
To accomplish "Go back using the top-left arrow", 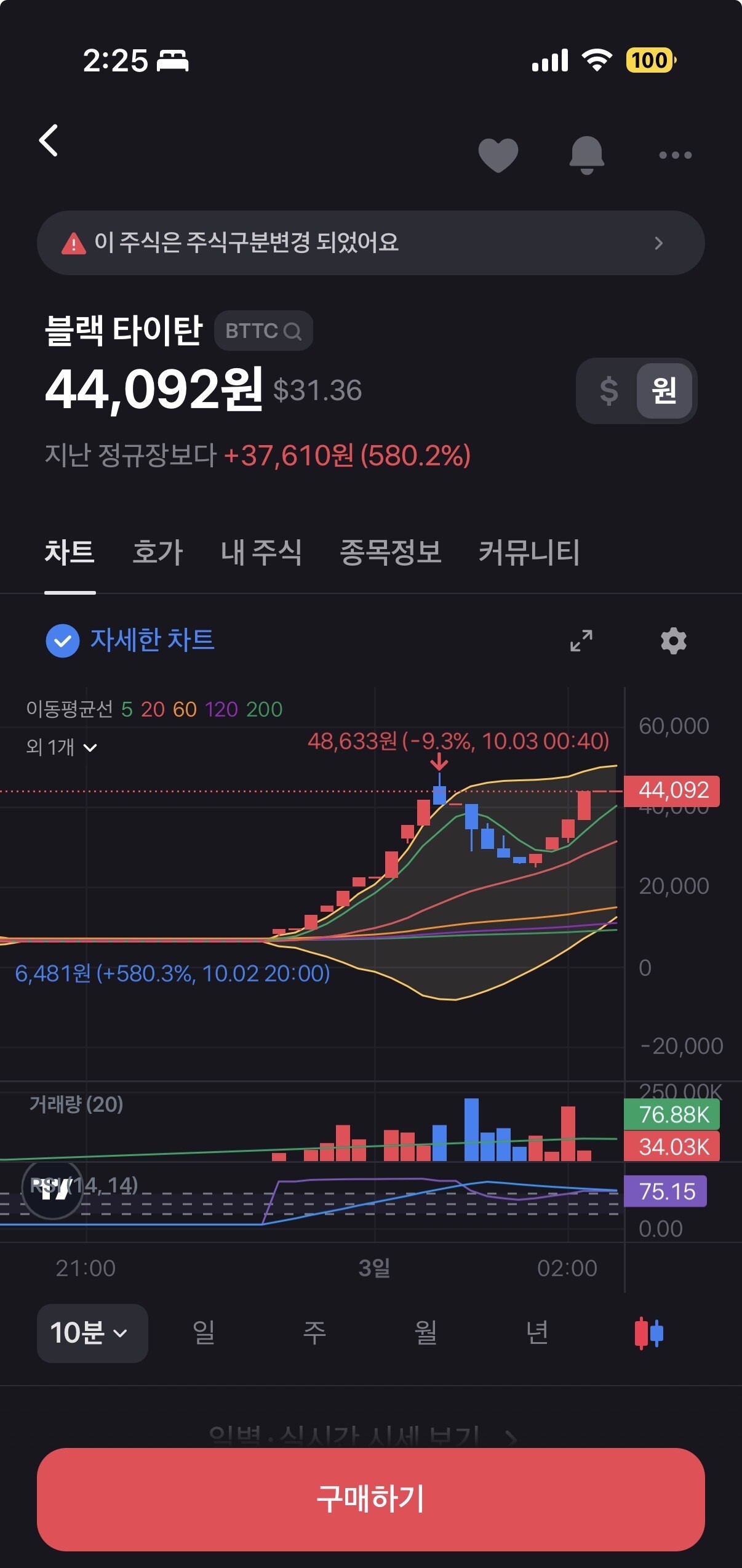I will point(49,141).
